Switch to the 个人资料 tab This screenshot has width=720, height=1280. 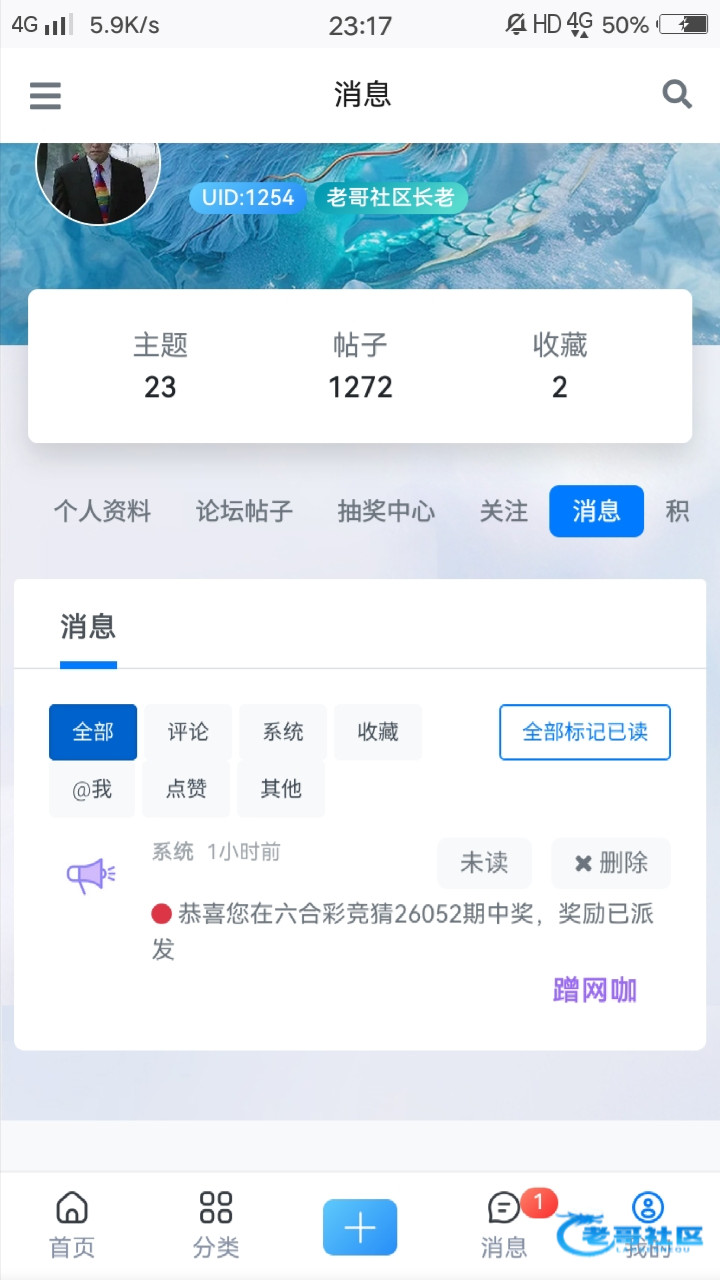(x=102, y=512)
